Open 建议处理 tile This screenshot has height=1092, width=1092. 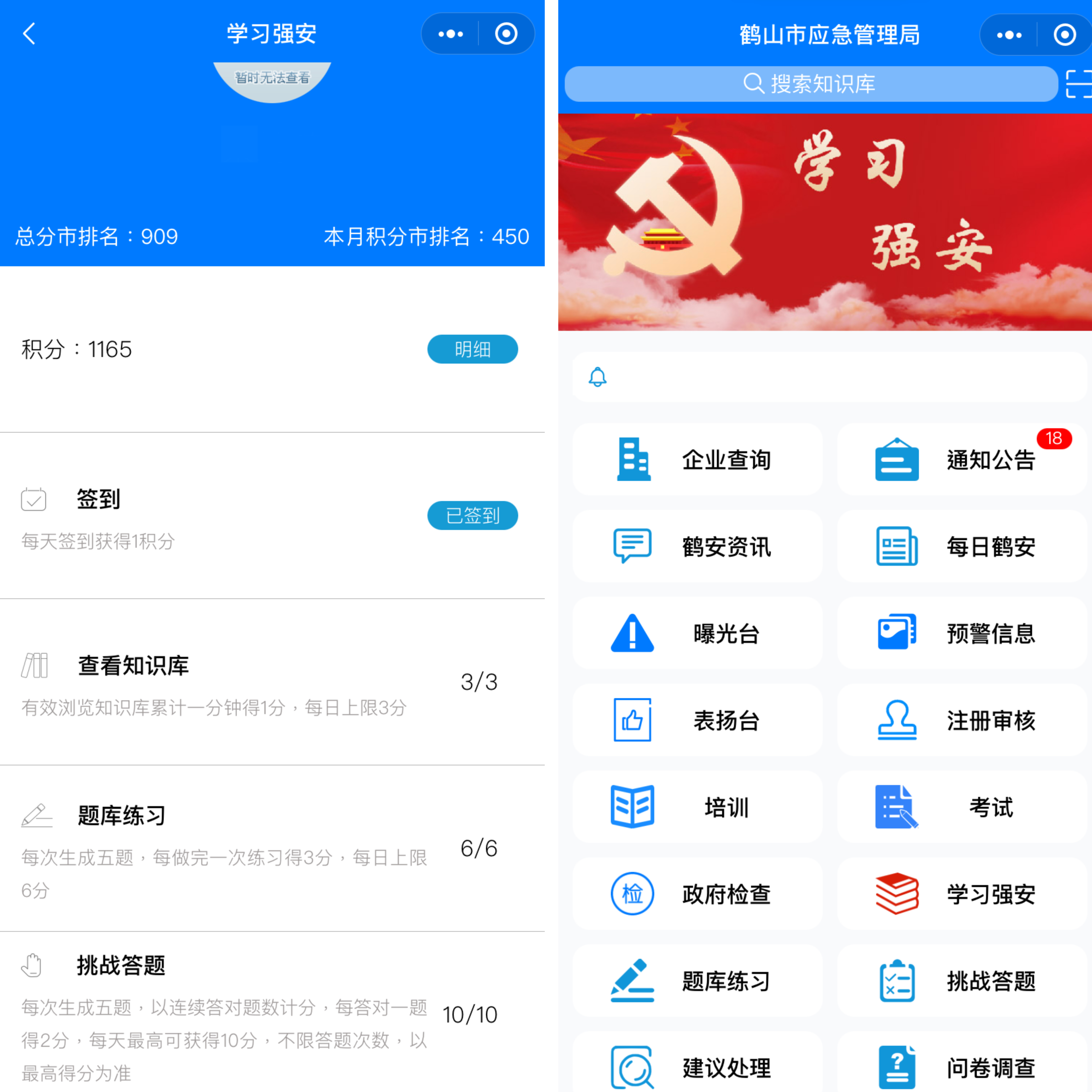[697, 1067]
